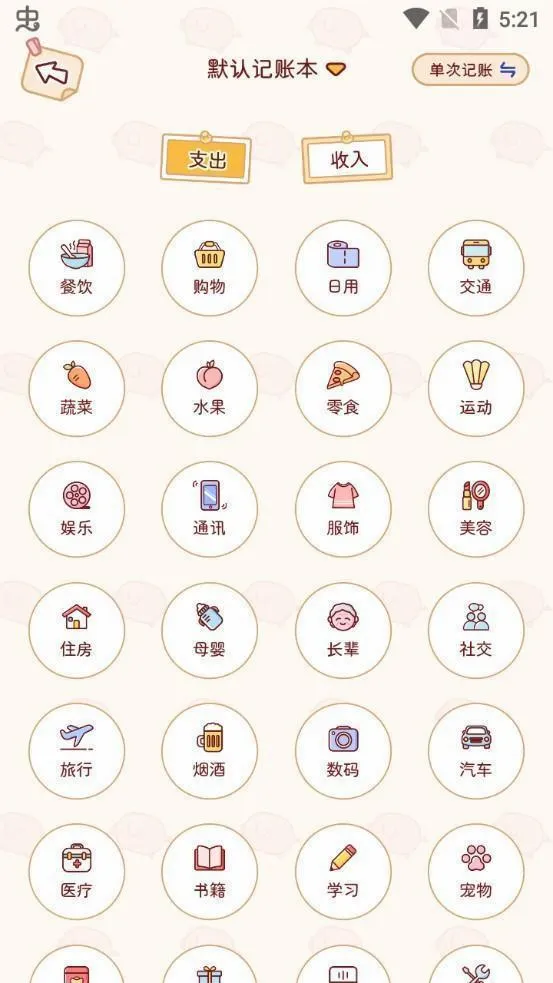Choose the 医疗 category
Viewport: 553px width, 983px height.
[x=76, y=872]
